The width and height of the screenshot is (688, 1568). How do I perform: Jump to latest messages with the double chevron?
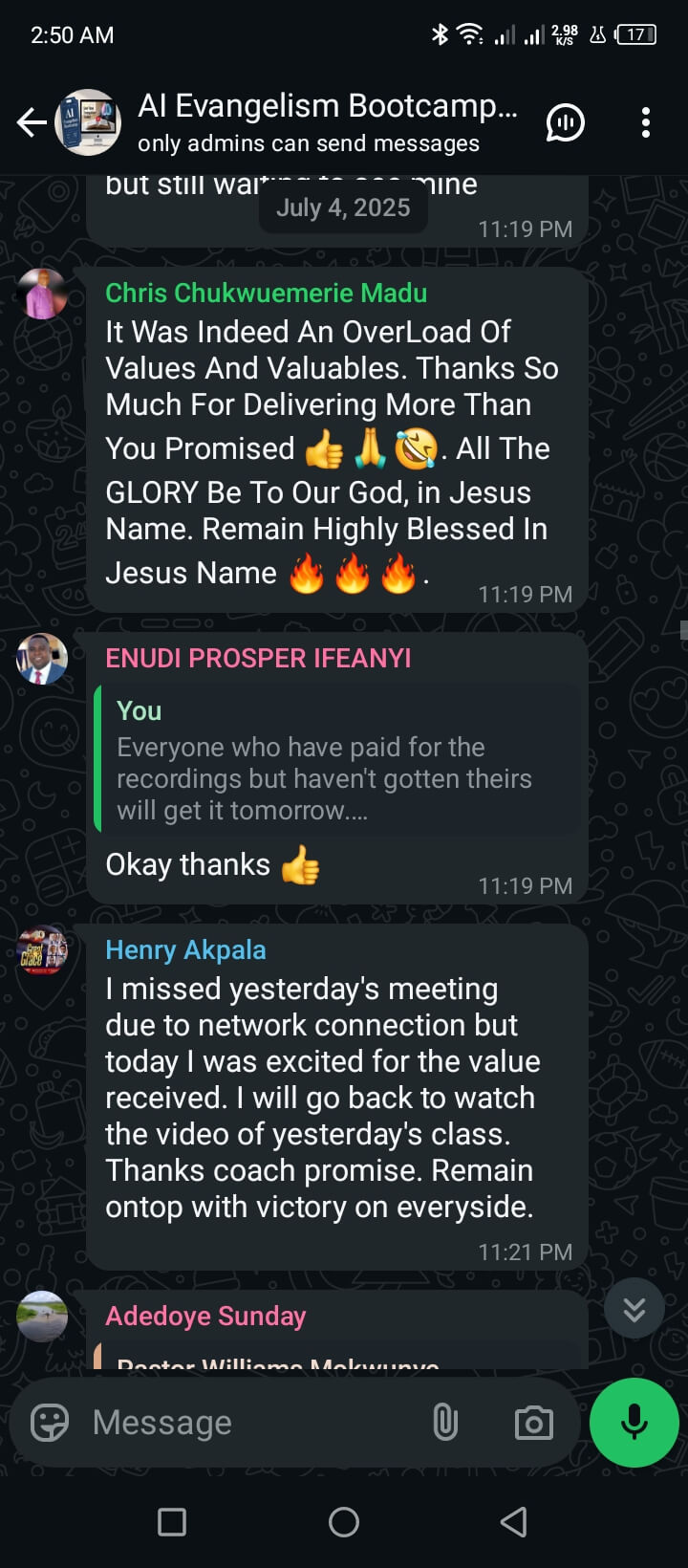[634, 1307]
